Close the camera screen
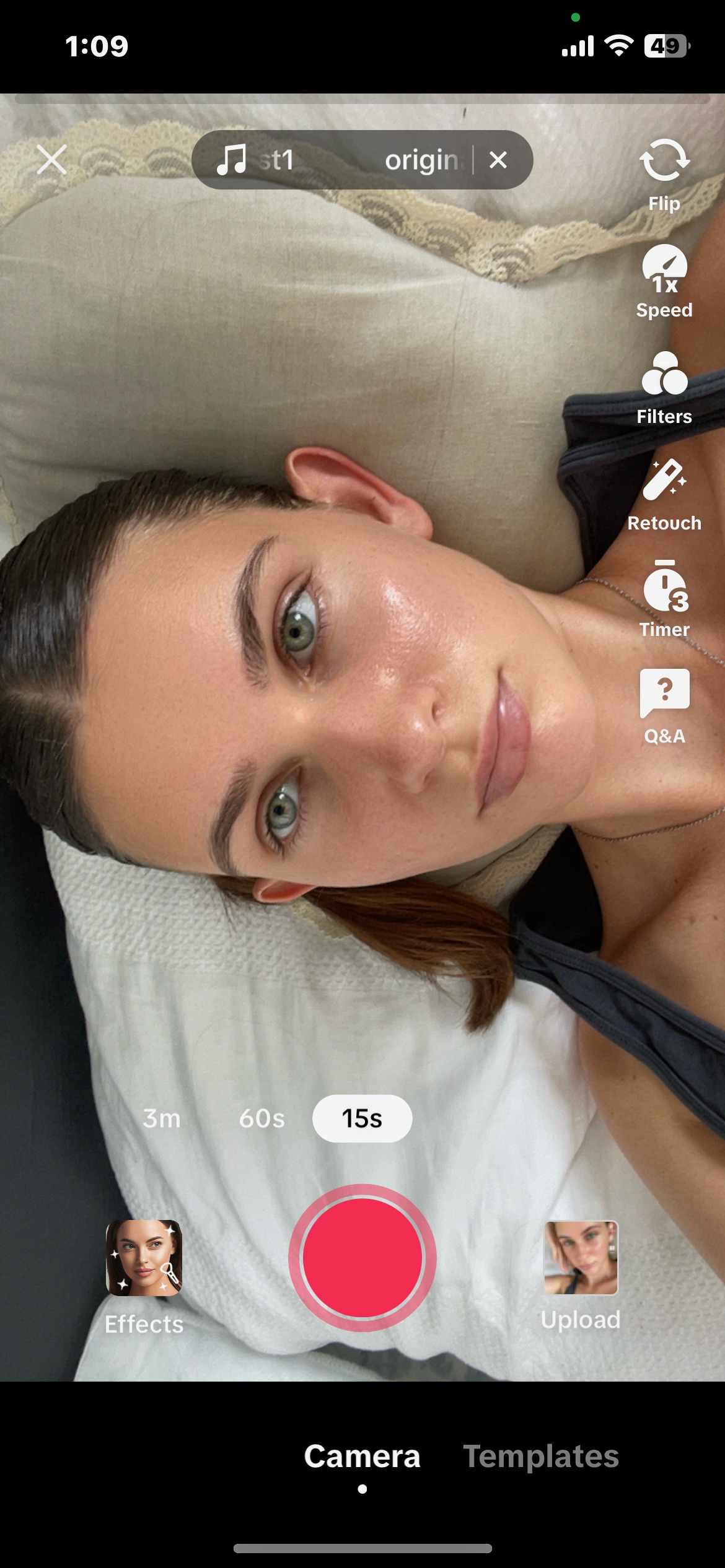Viewport: 725px width, 1568px height. pos(51,160)
